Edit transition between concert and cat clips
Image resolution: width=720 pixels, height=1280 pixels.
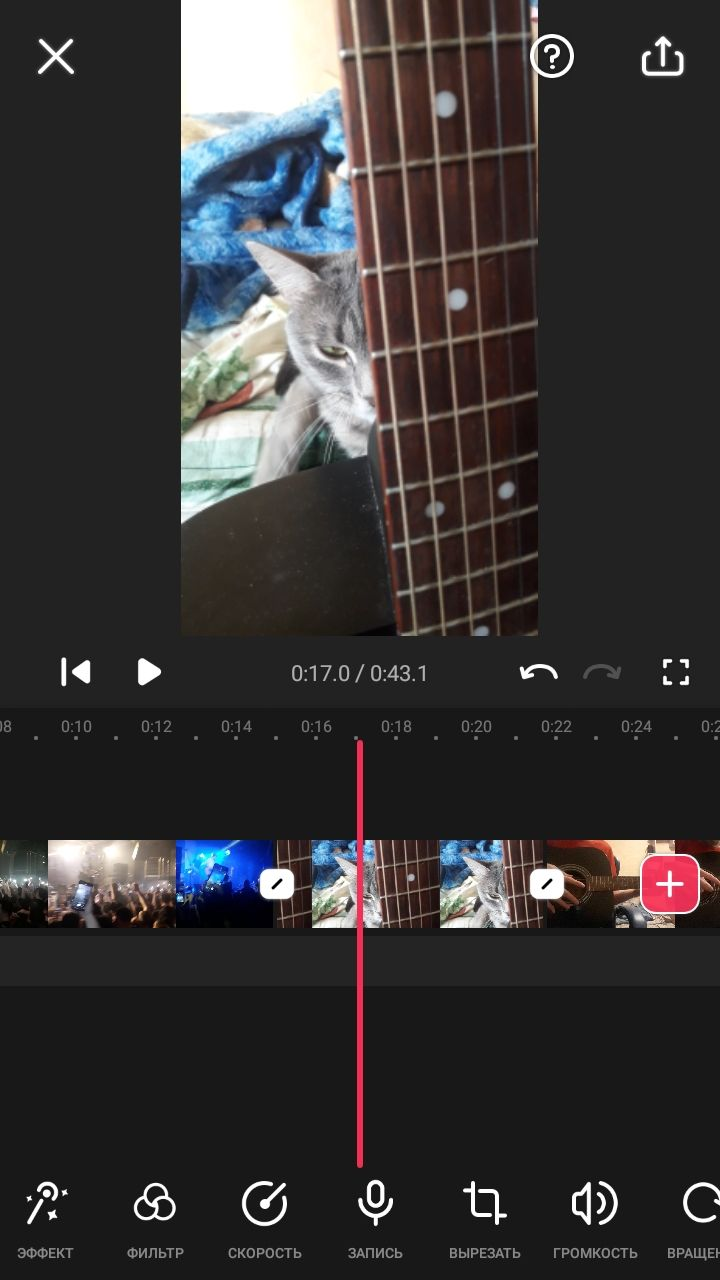tap(277, 884)
